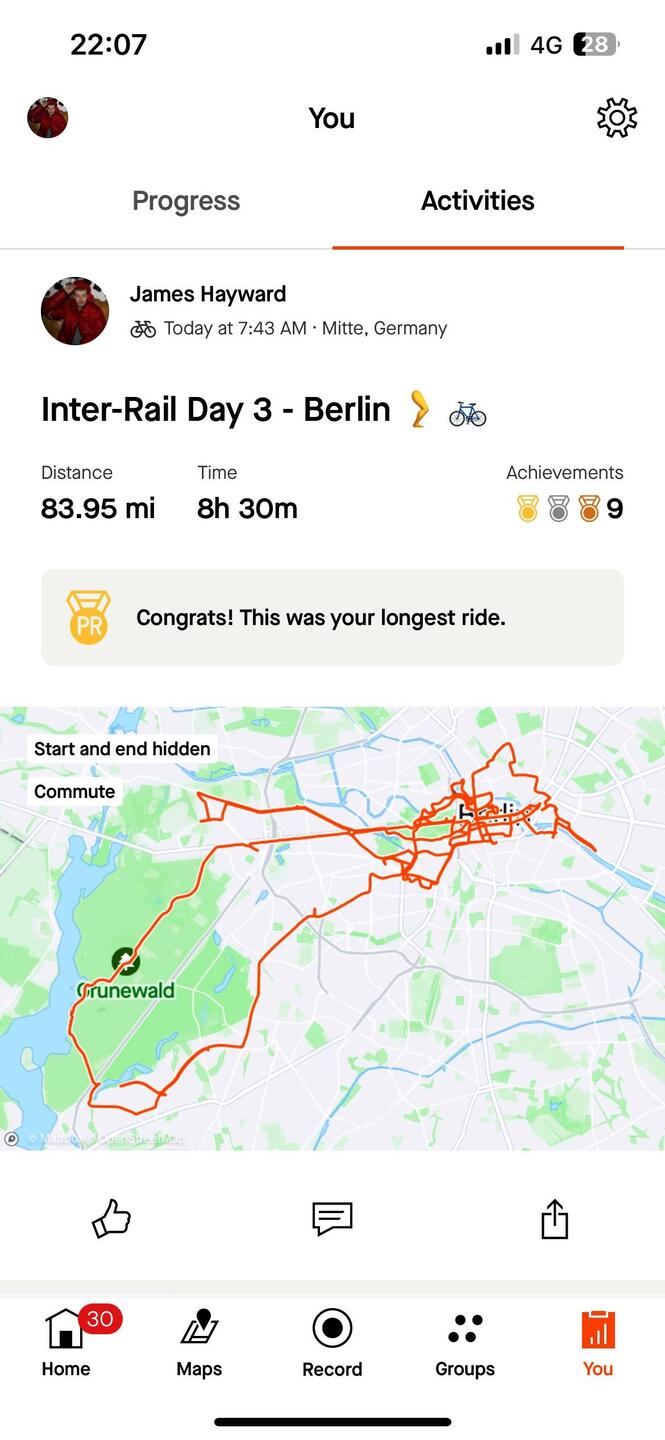Tap the You tab

click(x=598, y=1342)
